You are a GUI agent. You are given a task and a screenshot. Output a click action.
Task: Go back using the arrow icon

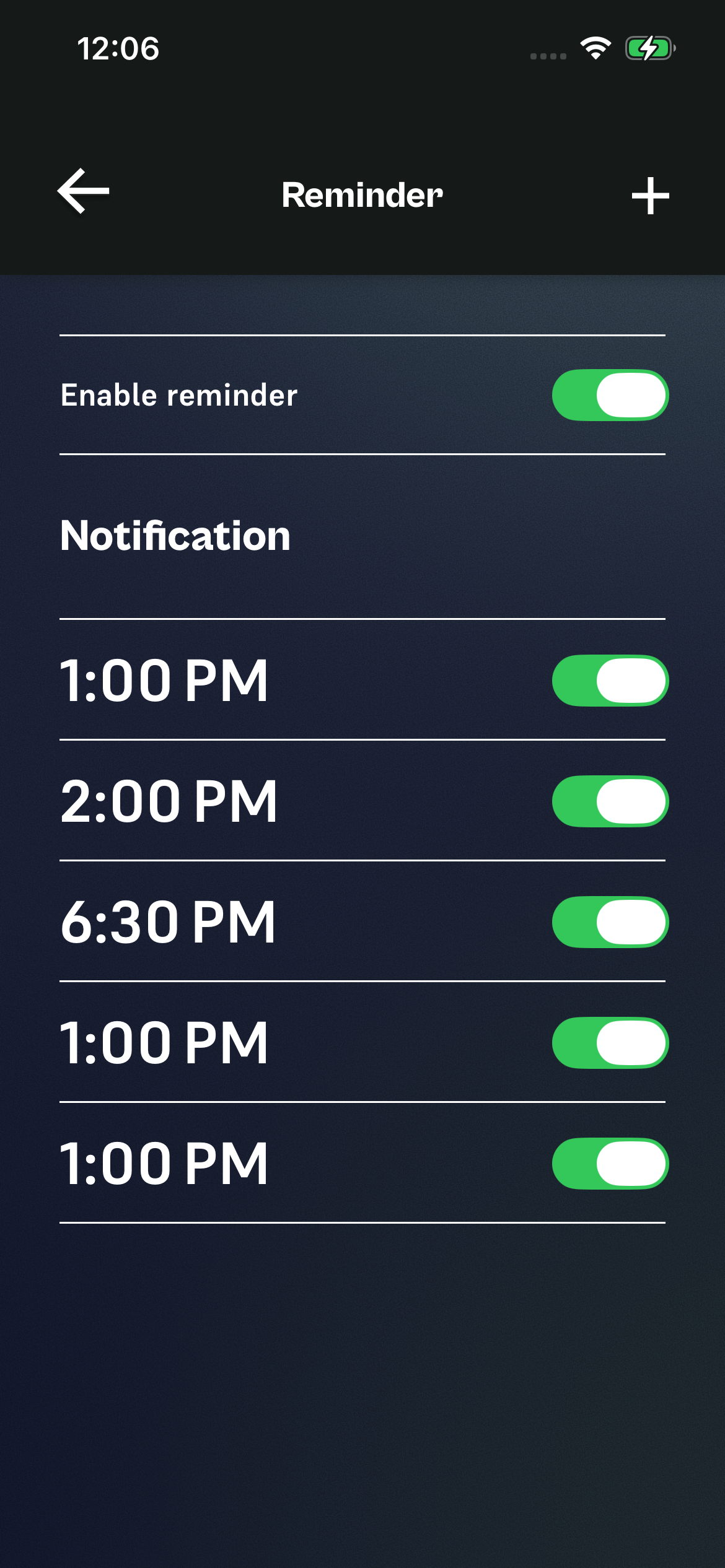(84, 191)
